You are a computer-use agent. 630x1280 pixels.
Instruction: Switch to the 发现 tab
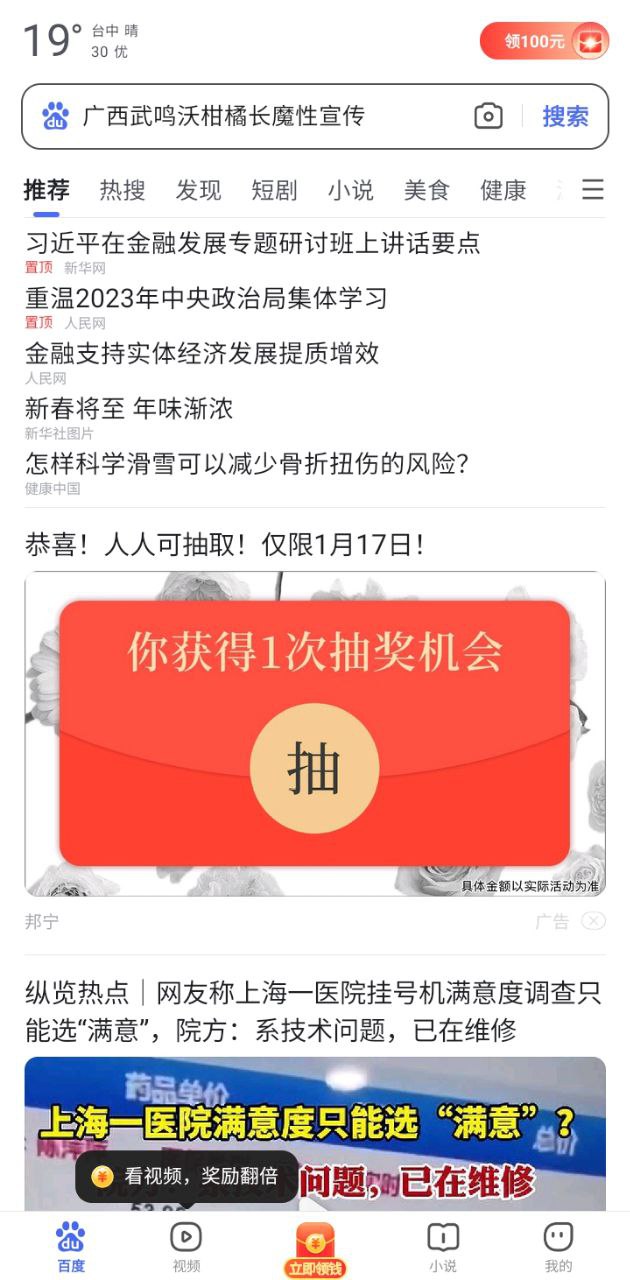tap(198, 190)
